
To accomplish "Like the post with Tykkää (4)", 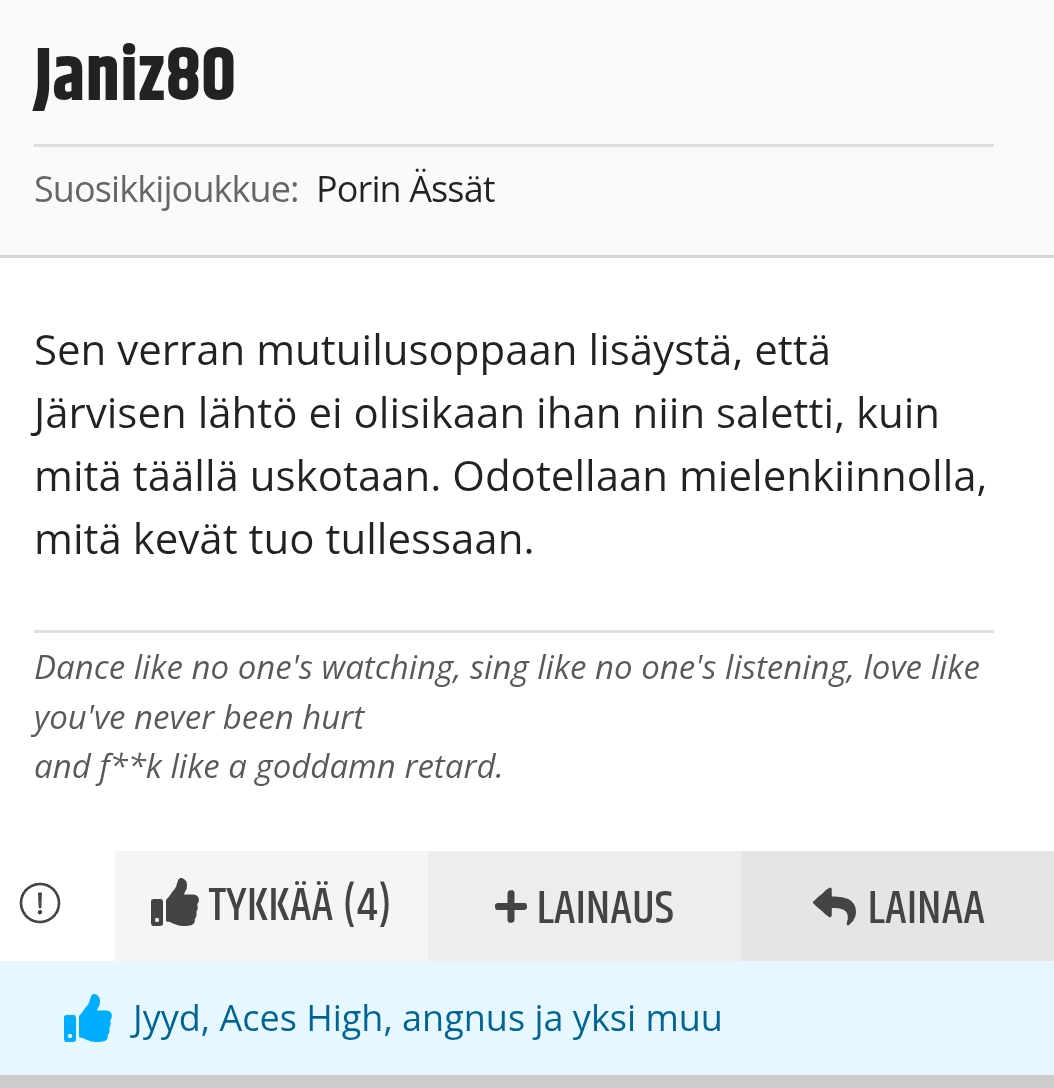I will [271, 905].
